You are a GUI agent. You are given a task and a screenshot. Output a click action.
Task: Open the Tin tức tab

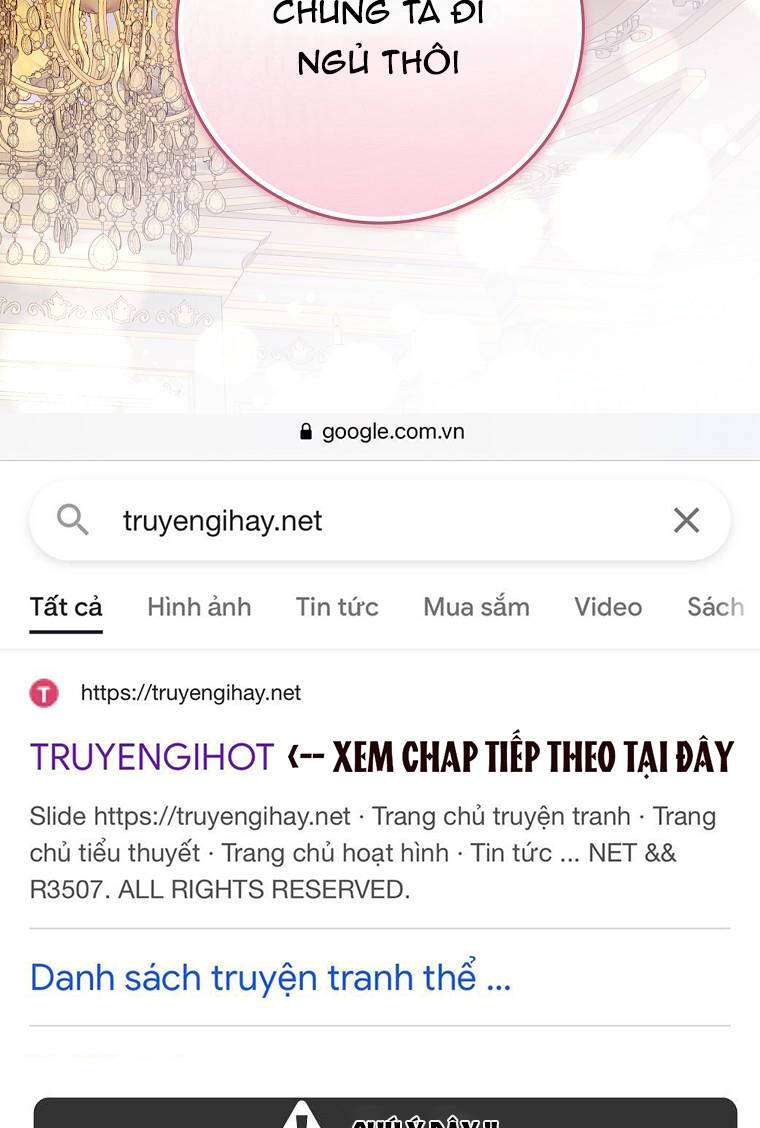[337, 607]
